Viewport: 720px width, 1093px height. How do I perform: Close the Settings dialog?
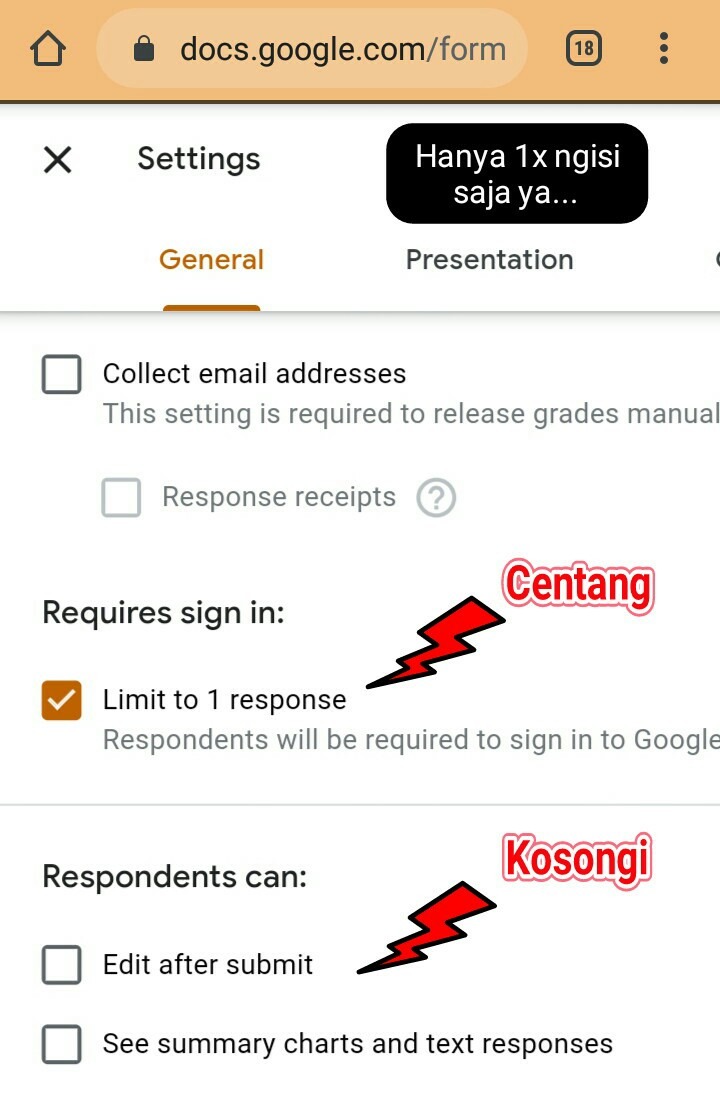(x=58, y=159)
